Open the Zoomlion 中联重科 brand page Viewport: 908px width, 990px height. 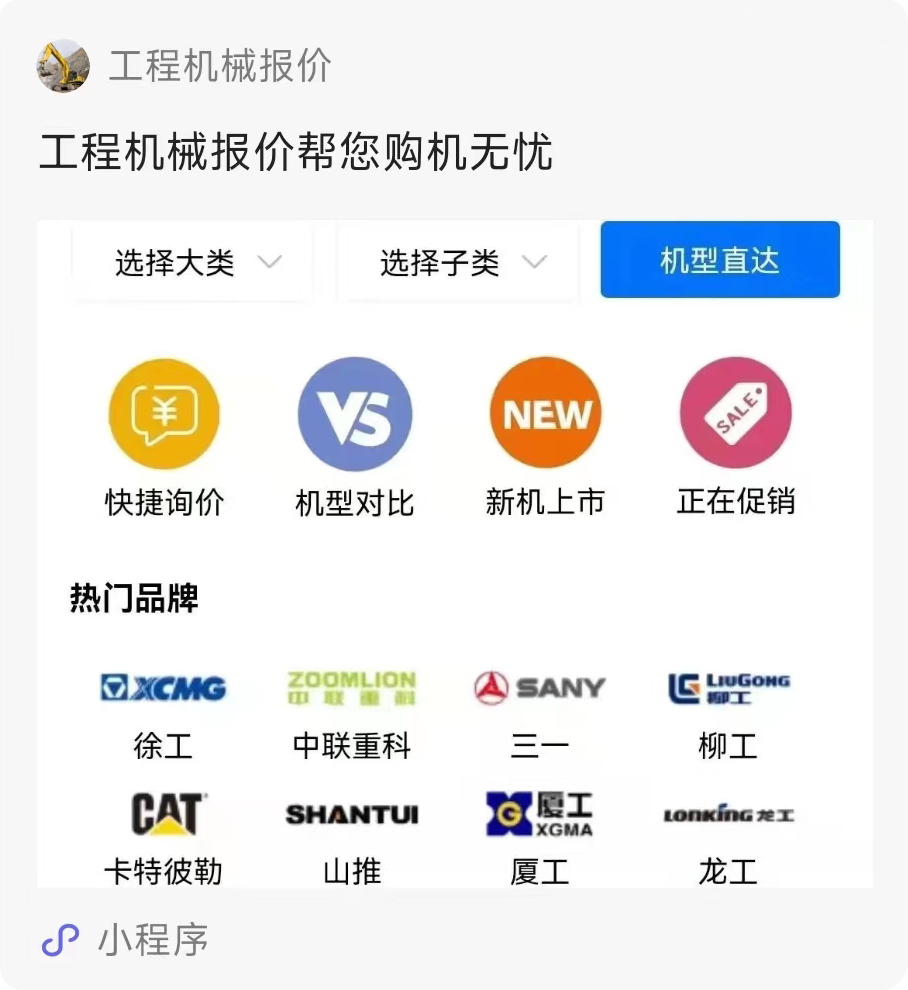[352, 688]
